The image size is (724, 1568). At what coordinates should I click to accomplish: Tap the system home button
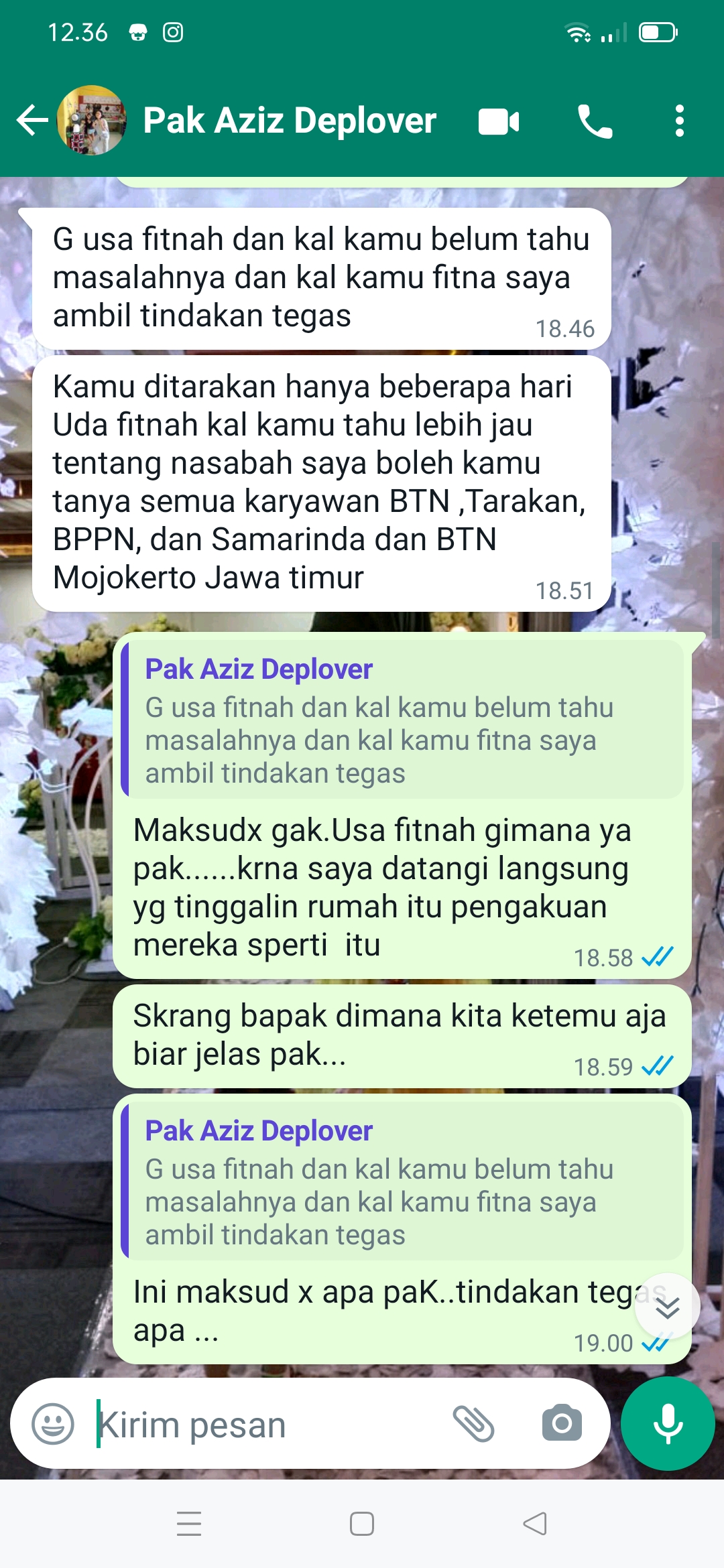pos(362,1524)
